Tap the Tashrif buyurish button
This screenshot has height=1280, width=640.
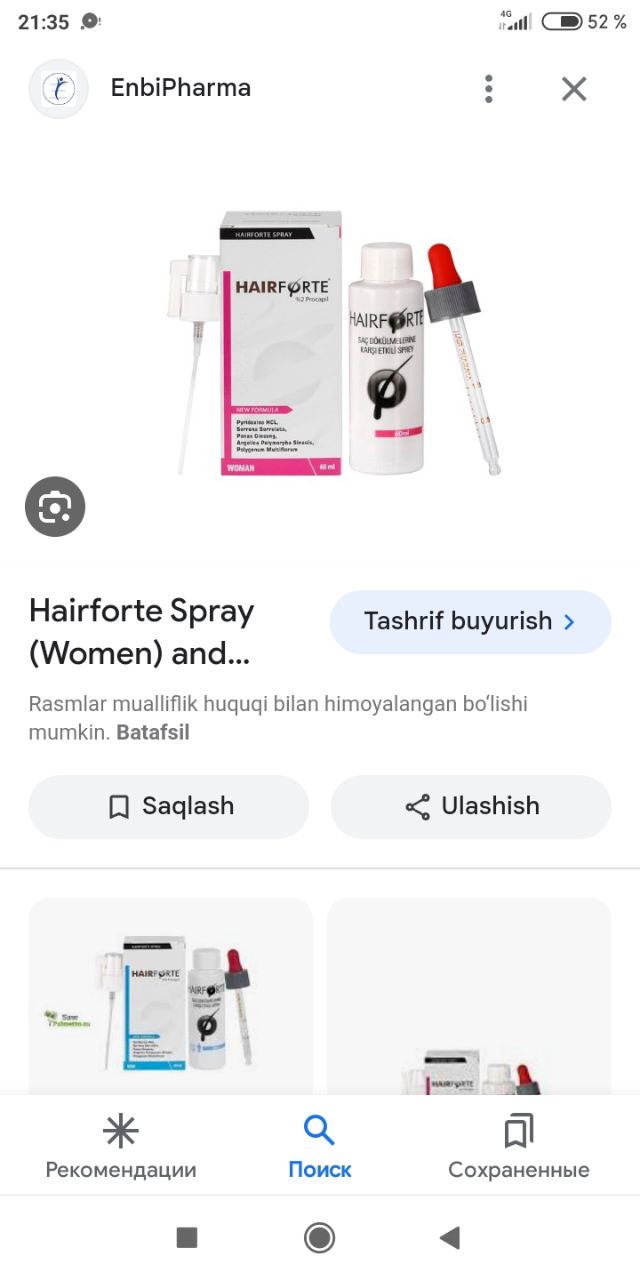(470, 621)
